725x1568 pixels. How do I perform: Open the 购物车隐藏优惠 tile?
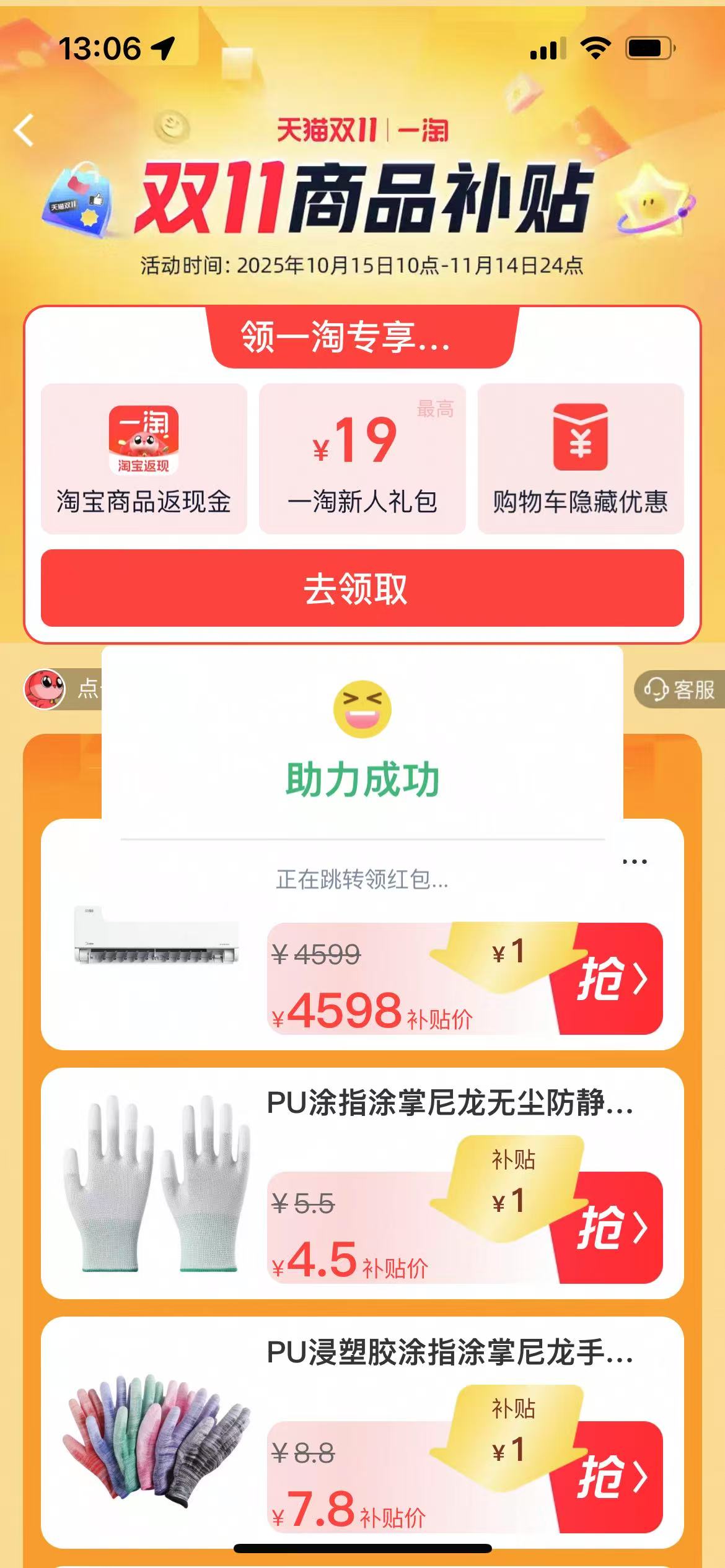(x=580, y=458)
